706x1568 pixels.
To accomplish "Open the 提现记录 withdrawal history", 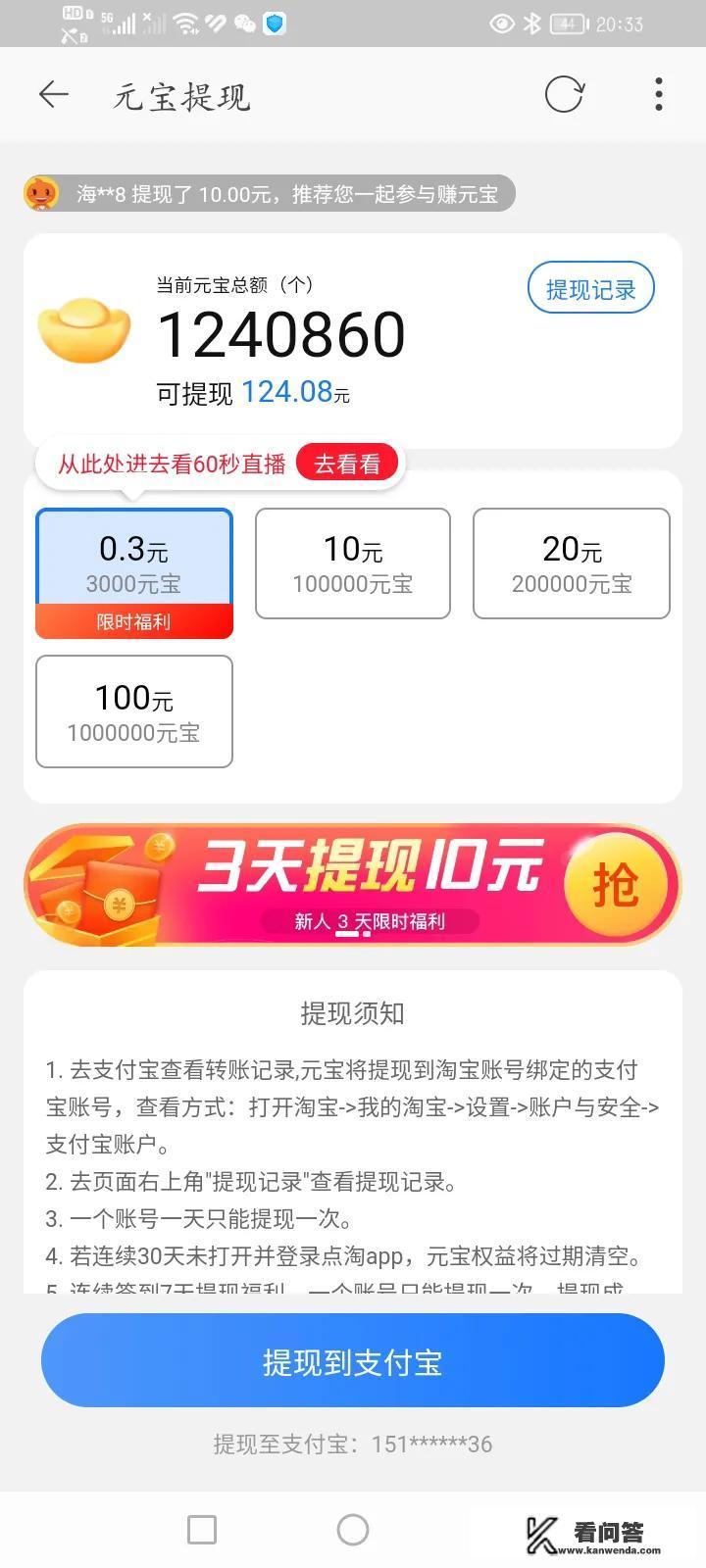I will coord(590,287).
